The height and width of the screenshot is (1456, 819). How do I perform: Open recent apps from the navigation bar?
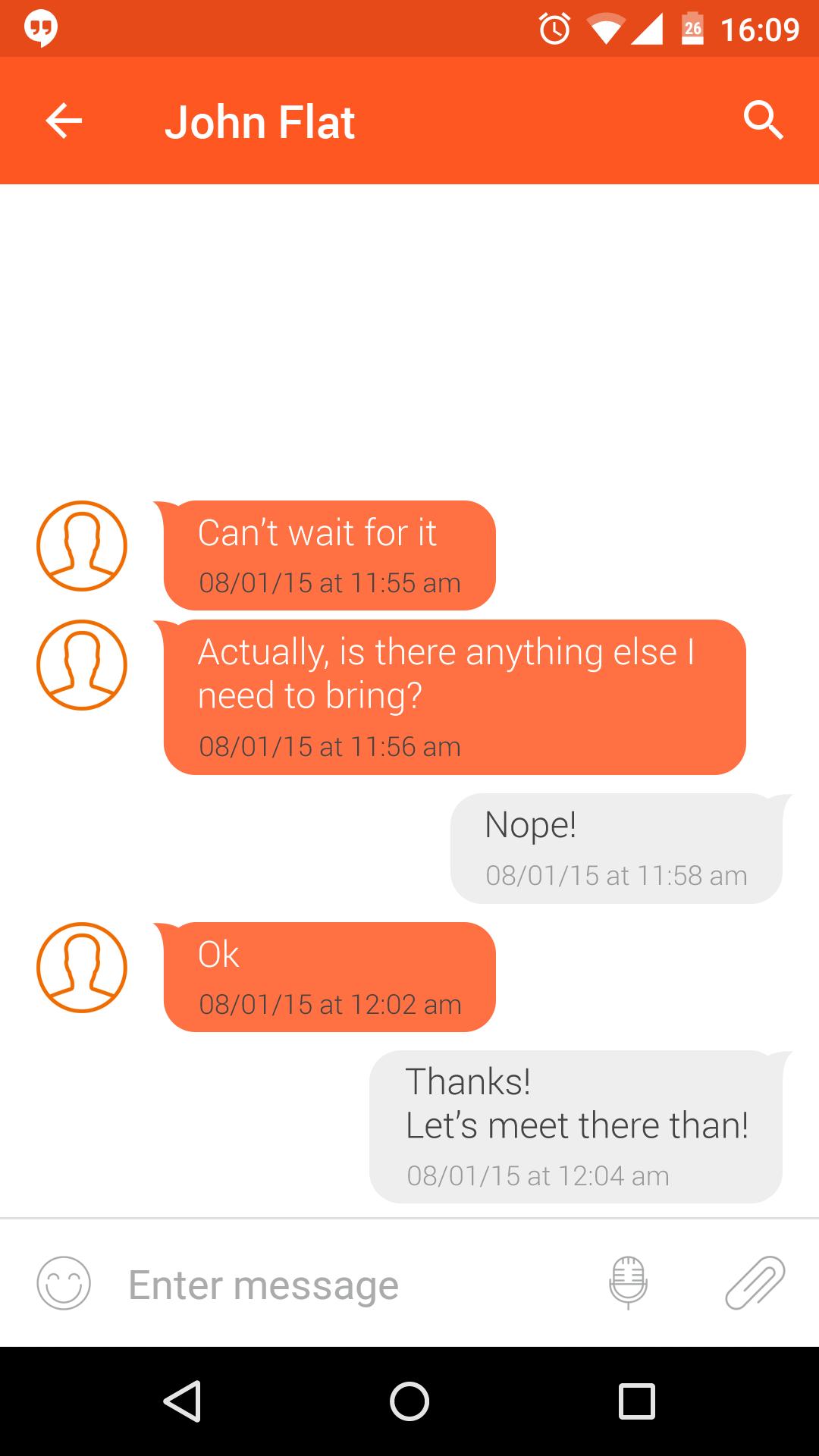[637, 1401]
